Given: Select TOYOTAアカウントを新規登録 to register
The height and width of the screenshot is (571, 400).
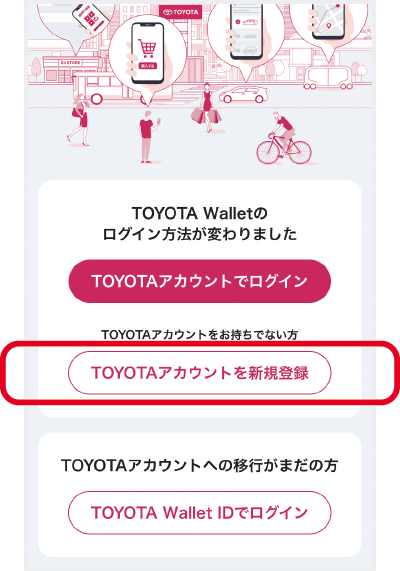Looking at the screenshot, I should click(200, 373).
